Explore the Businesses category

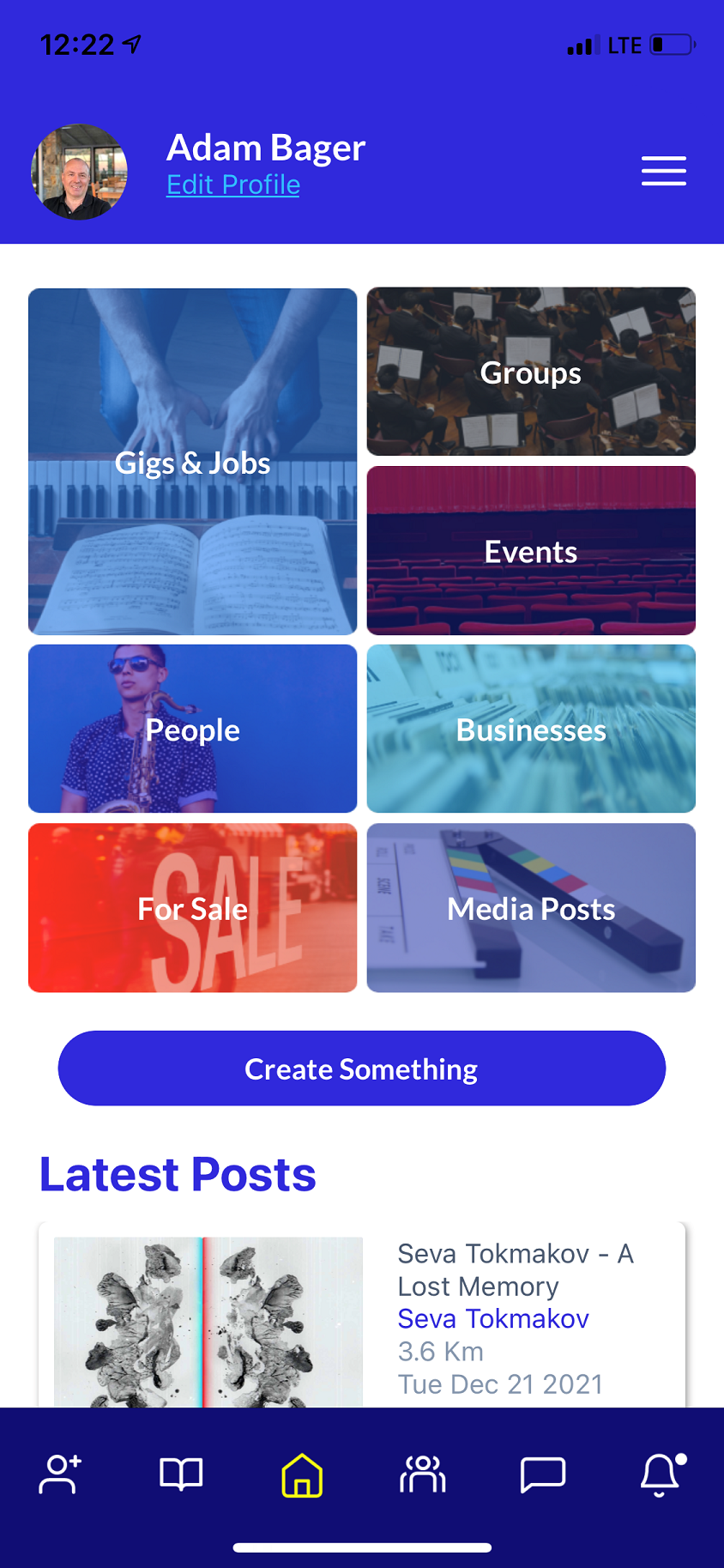tap(531, 729)
